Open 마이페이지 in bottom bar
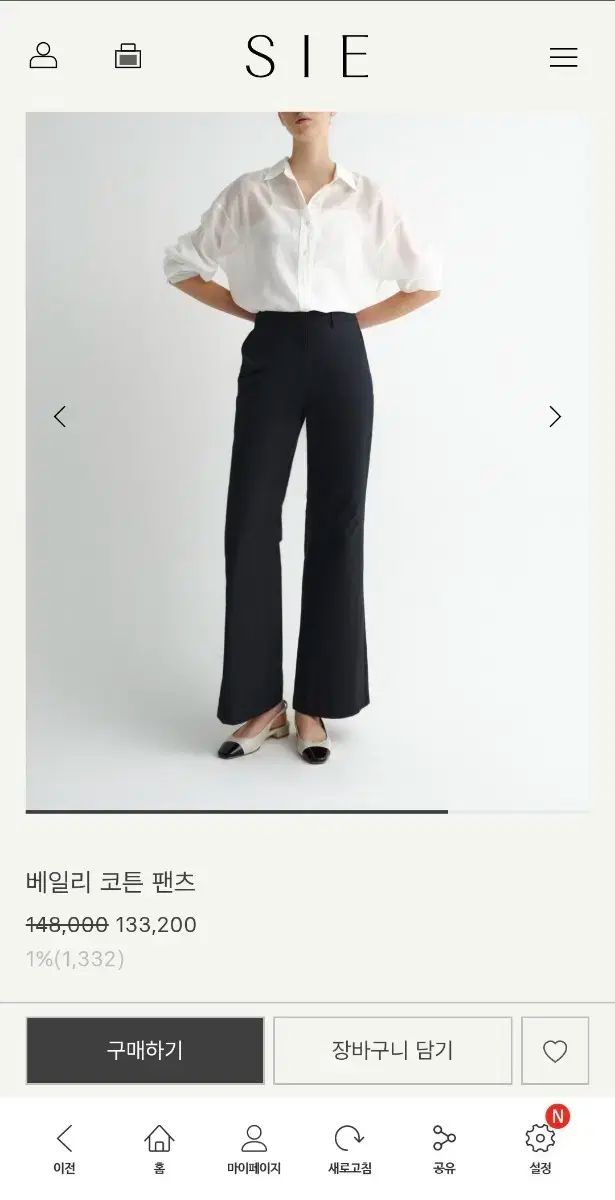This screenshot has width=615, height=1200. tap(254, 1148)
